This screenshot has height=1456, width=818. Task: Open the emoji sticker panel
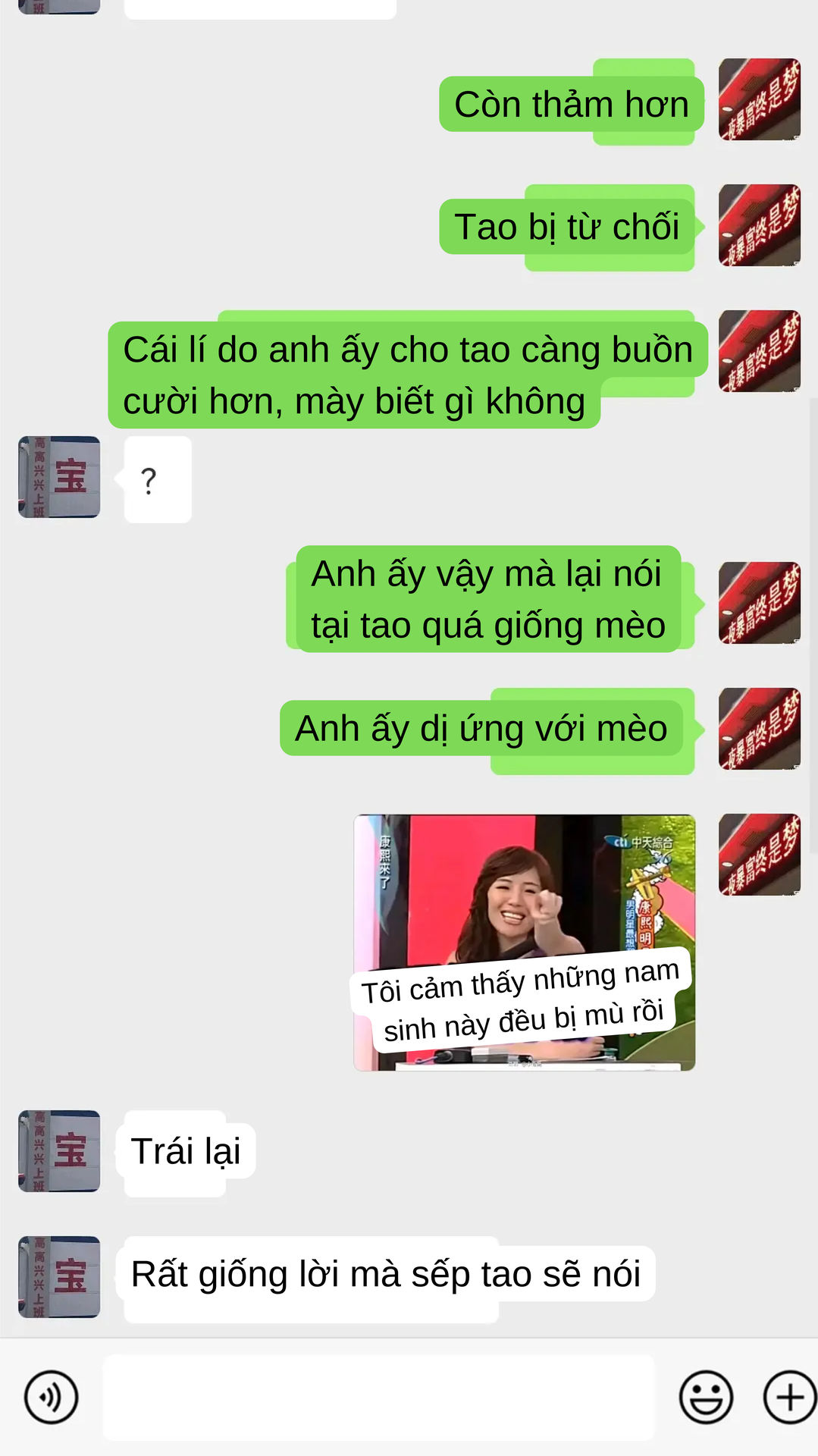pos(706,1397)
